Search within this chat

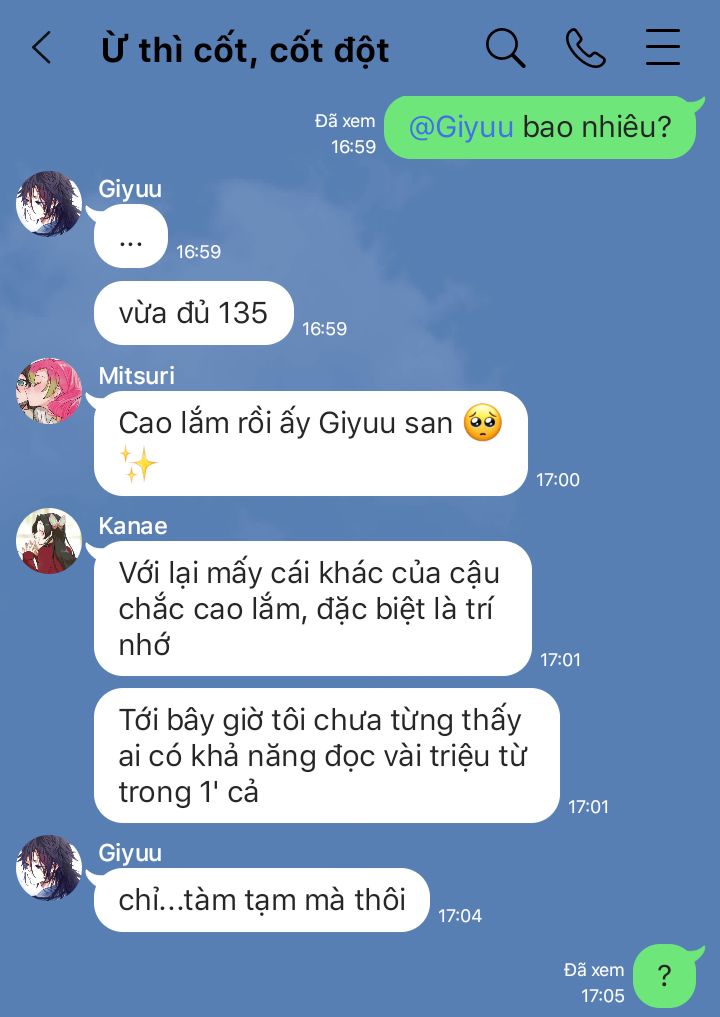click(505, 48)
